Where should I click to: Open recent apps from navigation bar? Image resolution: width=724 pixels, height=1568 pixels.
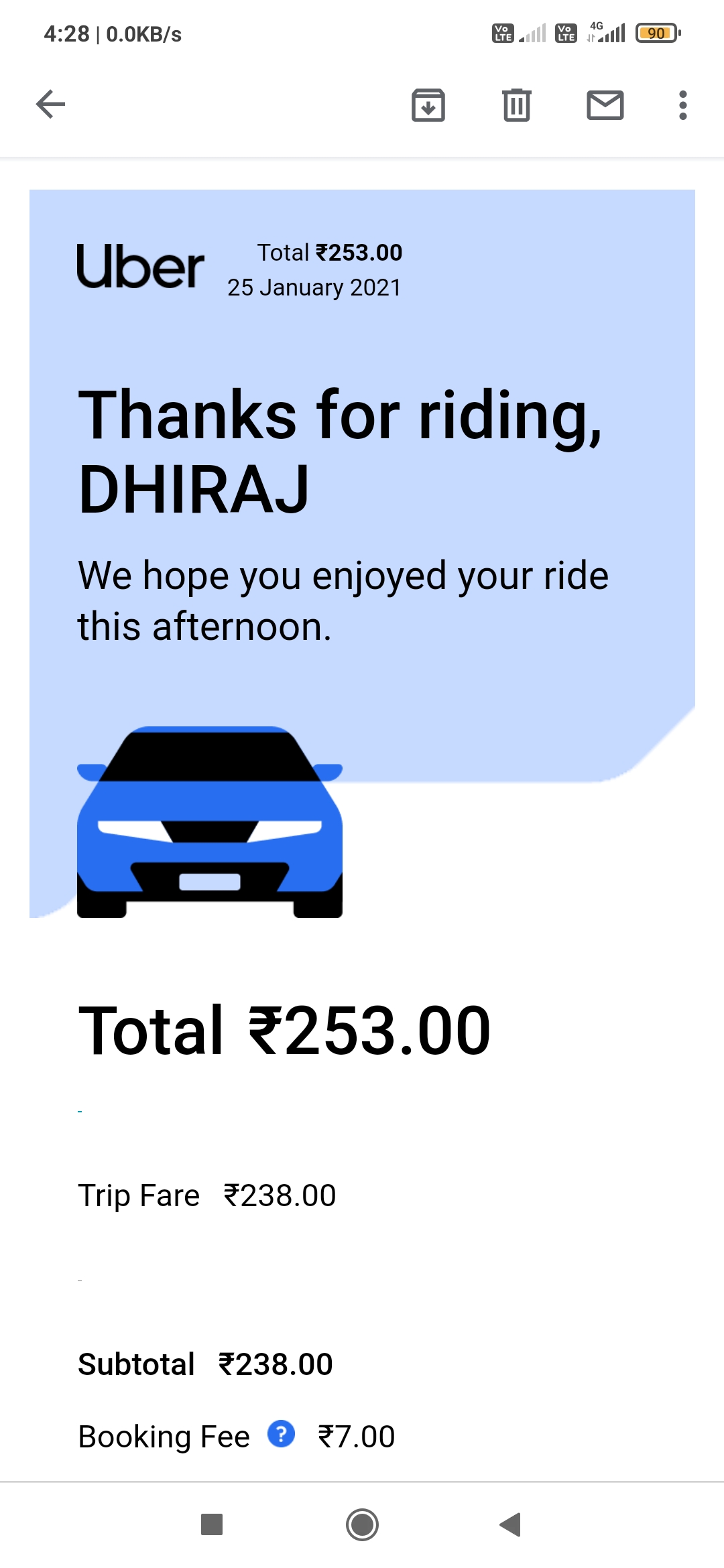212,1524
